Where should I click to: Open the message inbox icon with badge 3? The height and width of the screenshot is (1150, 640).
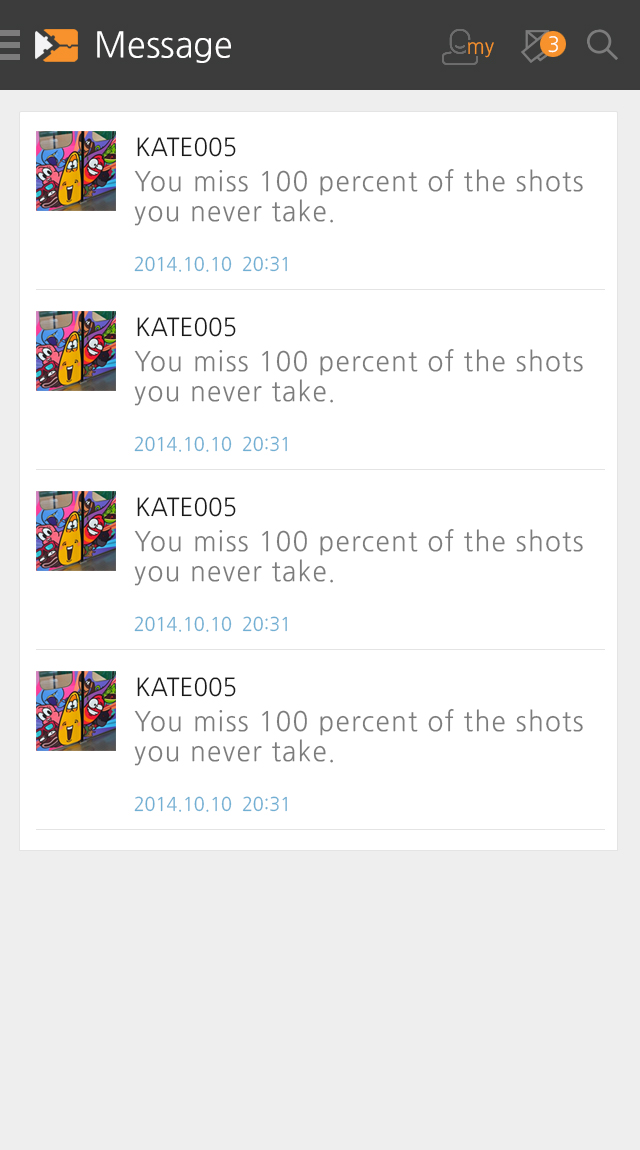(x=543, y=45)
